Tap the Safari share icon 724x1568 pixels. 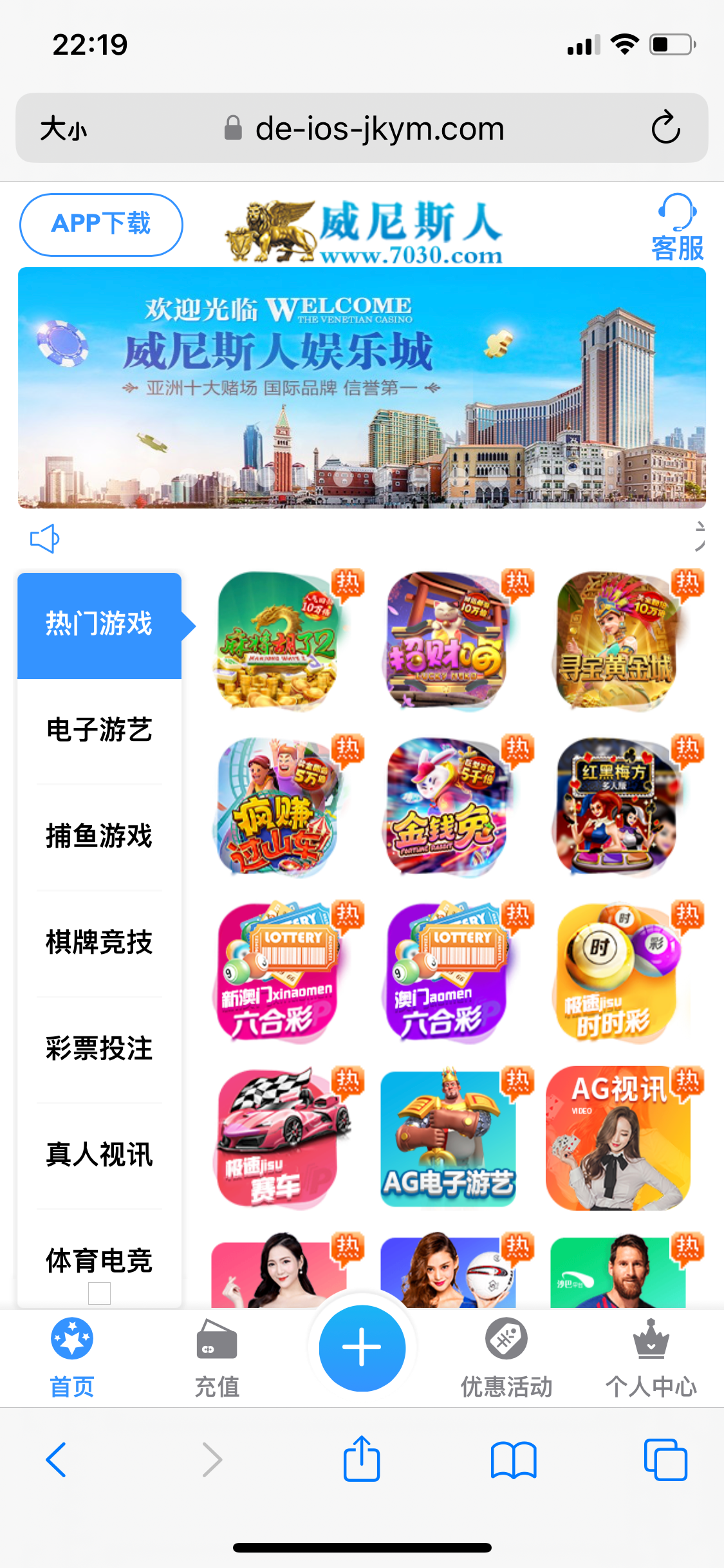pyautogui.click(x=362, y=1459)
